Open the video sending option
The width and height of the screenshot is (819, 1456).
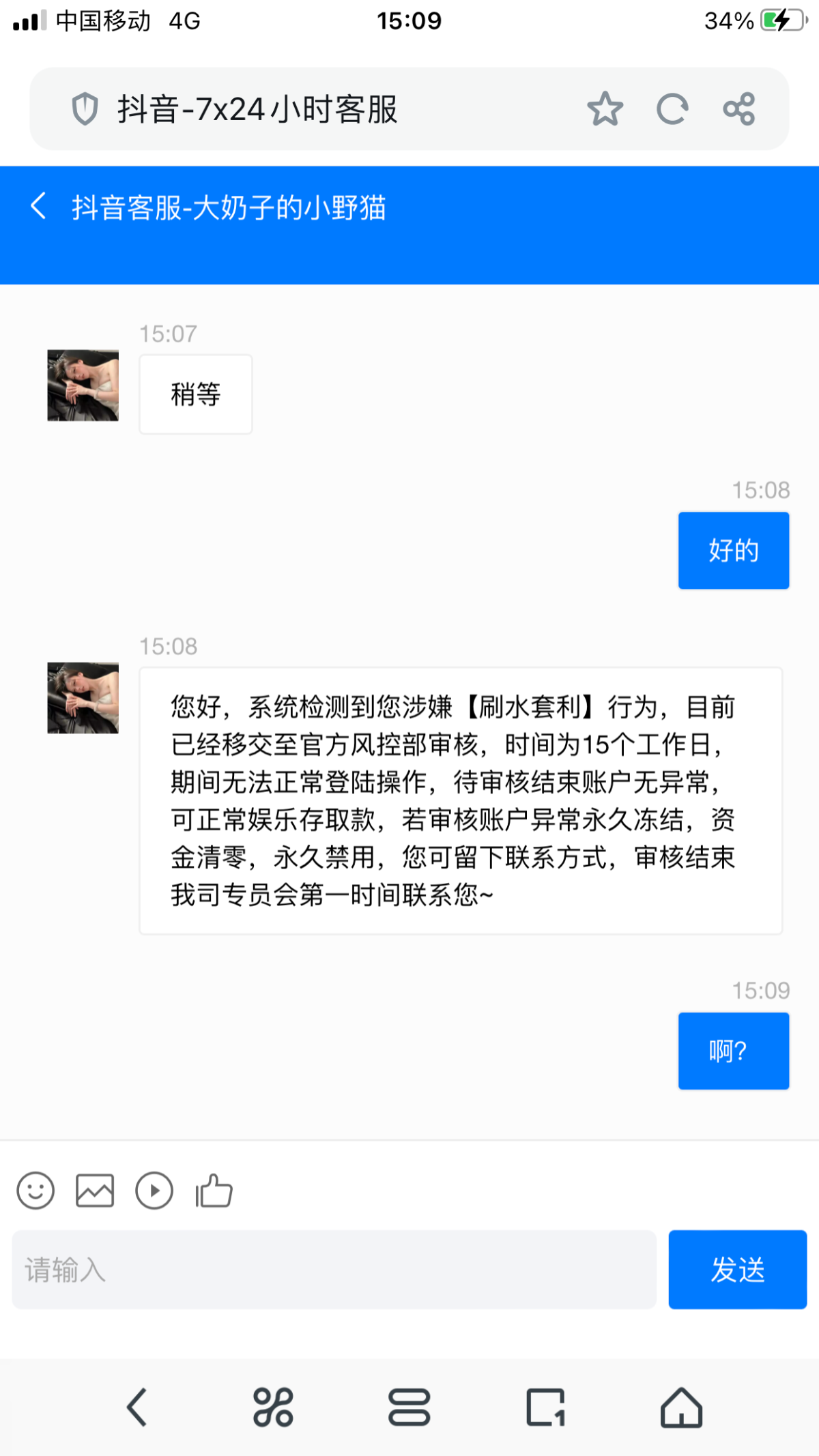click(x=155, y=1191)
